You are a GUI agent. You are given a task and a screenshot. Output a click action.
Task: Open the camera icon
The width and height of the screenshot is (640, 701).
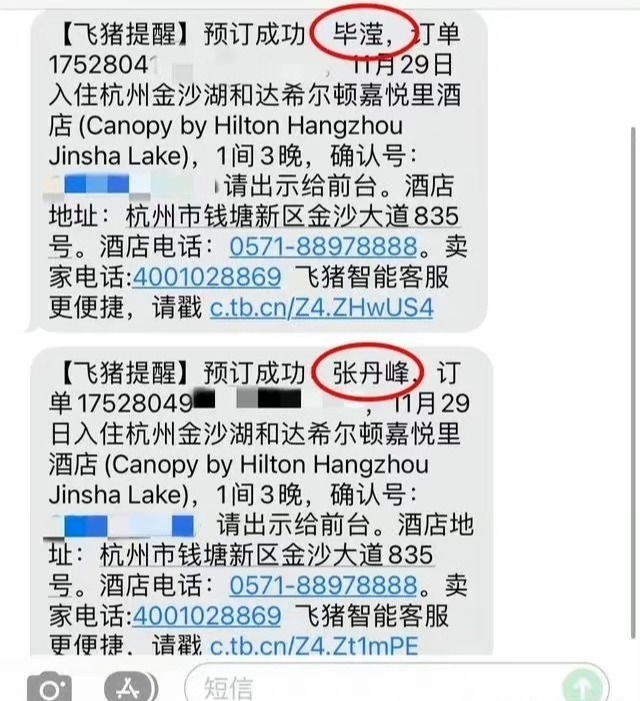click(x=48, y=688)
